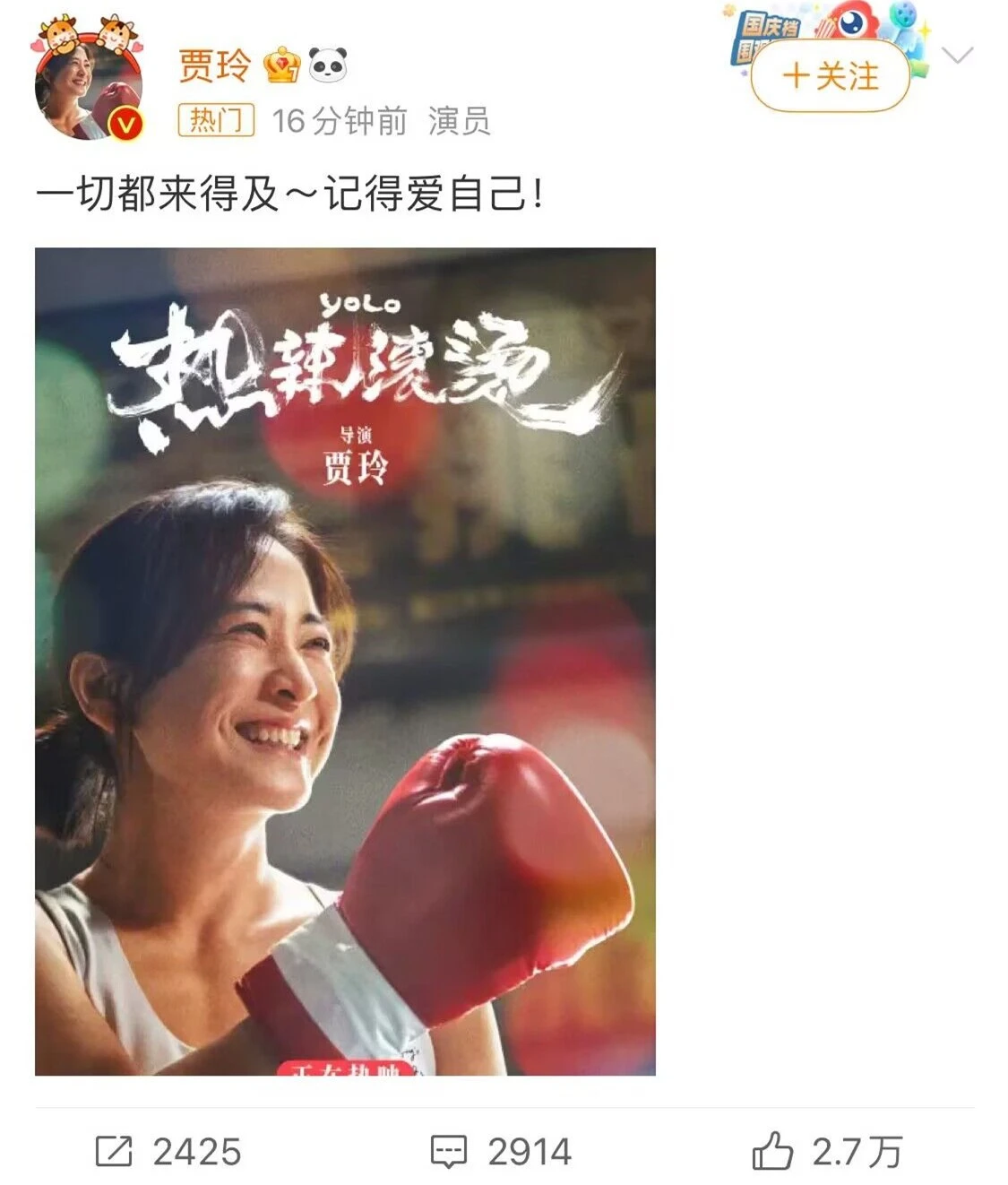Follow 贾玲 with the 关注 button
This screenshot has height=1185, width=1008.
pos(830,77)
